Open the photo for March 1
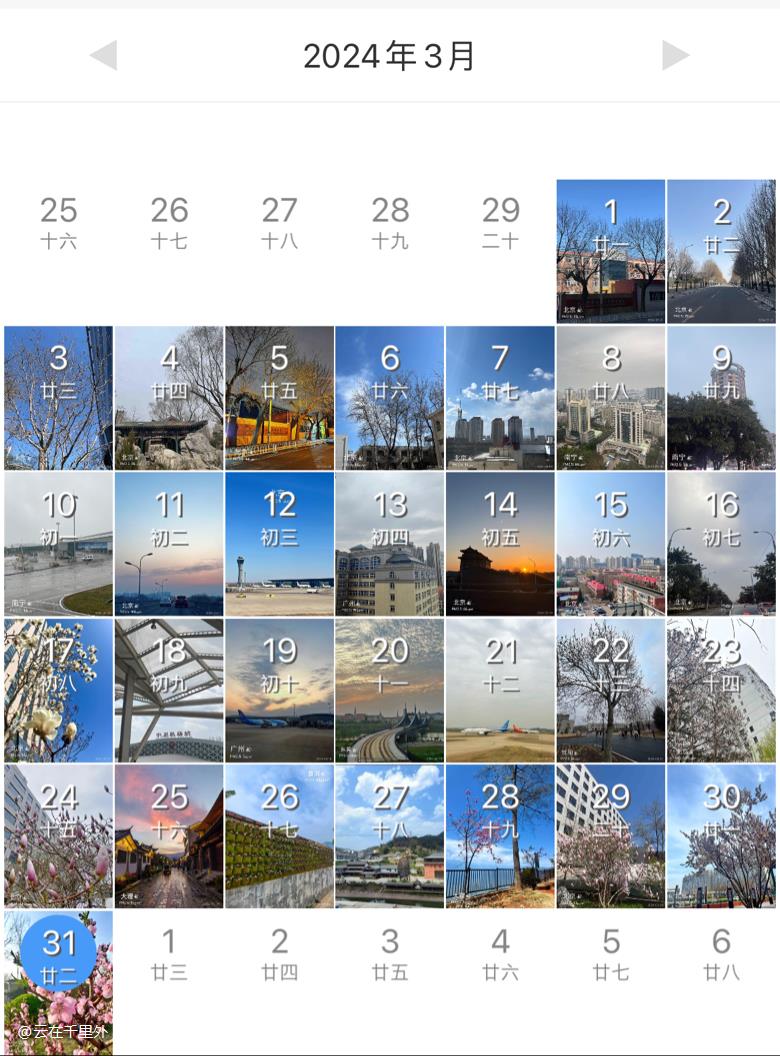The width and height of the screenshot is (780, 1056). 610,251
